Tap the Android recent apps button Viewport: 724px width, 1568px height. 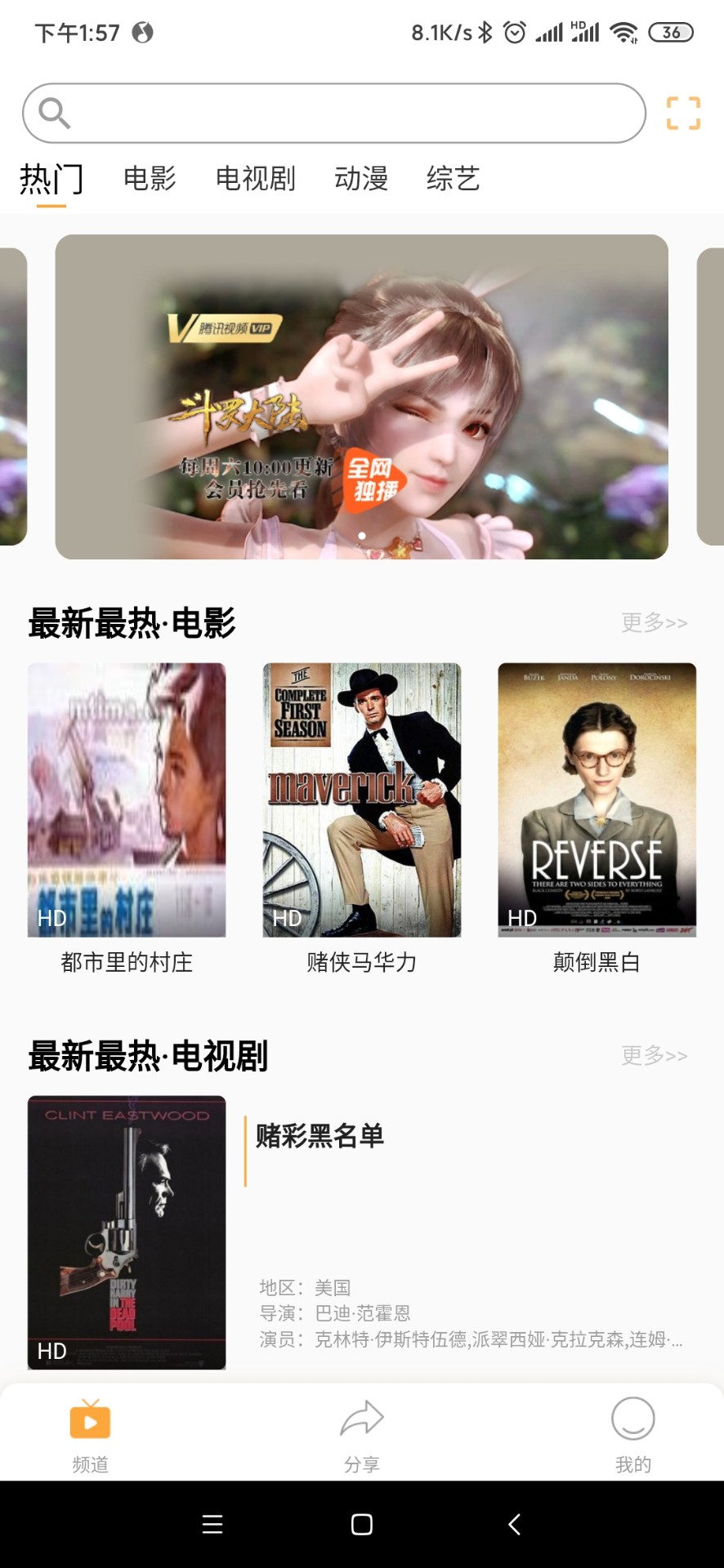[x=212, y=1526]
